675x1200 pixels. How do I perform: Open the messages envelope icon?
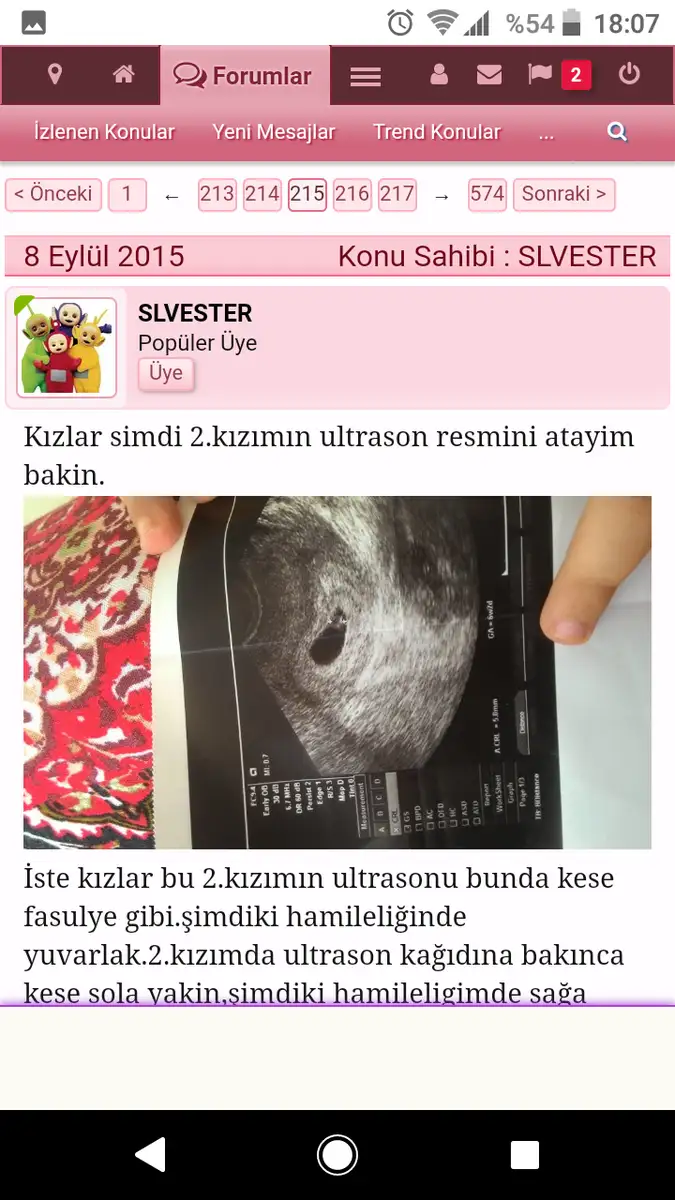click(489, 74)
